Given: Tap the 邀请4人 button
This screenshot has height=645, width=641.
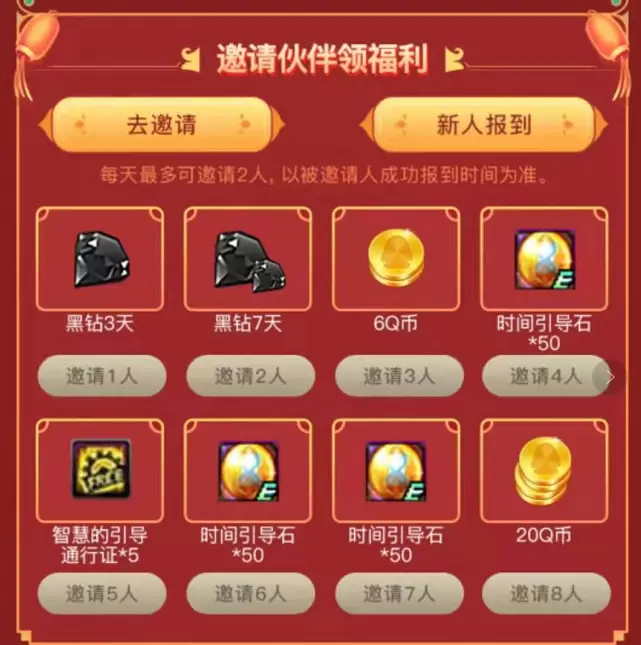Looking at the screenshot, I should 545,376.
